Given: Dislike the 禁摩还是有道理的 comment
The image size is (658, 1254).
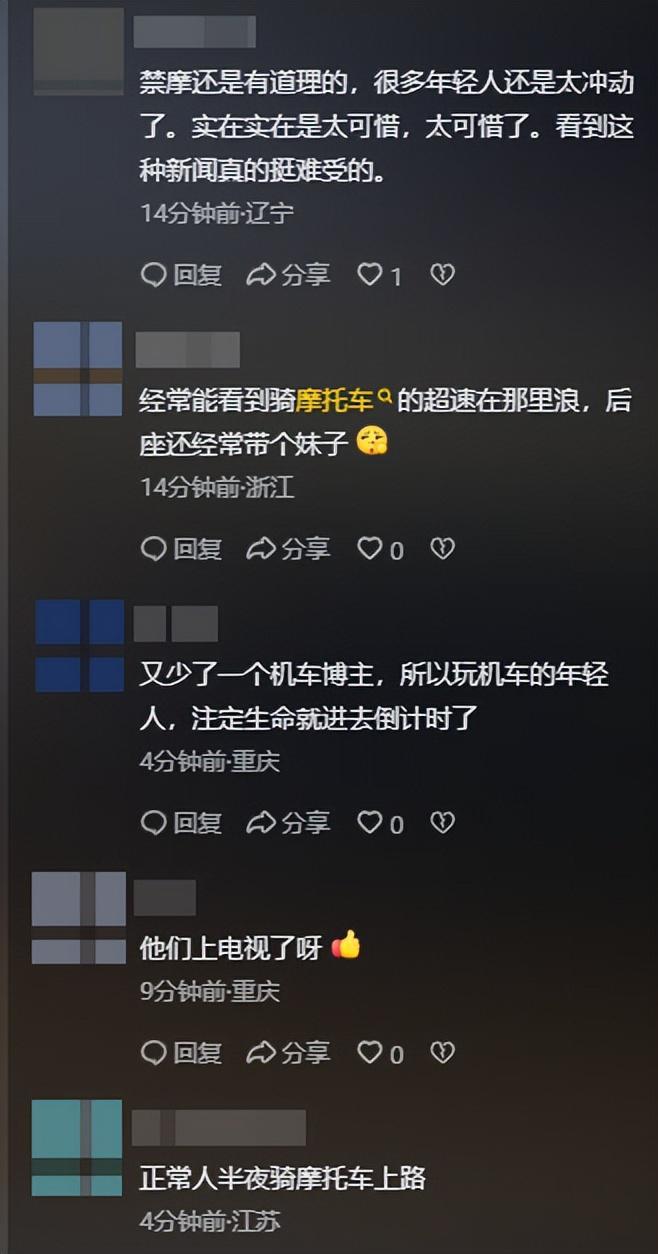Looking at the screenshot, I should (442, 275).
